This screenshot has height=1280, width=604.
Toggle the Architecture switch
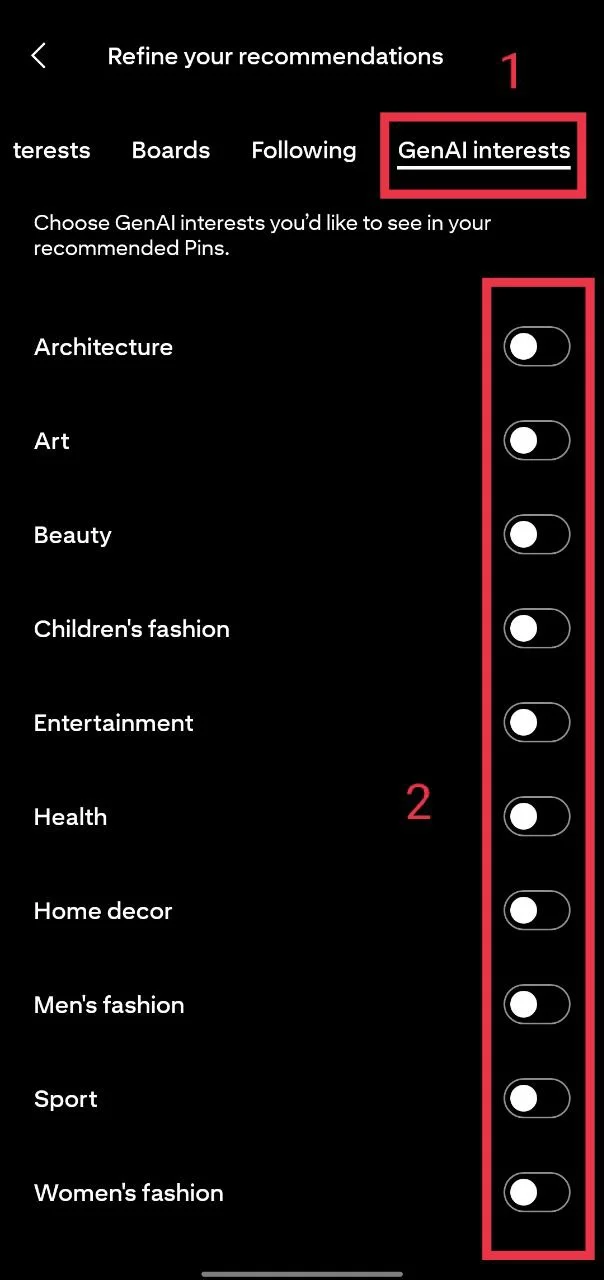[x=536, y=347]
